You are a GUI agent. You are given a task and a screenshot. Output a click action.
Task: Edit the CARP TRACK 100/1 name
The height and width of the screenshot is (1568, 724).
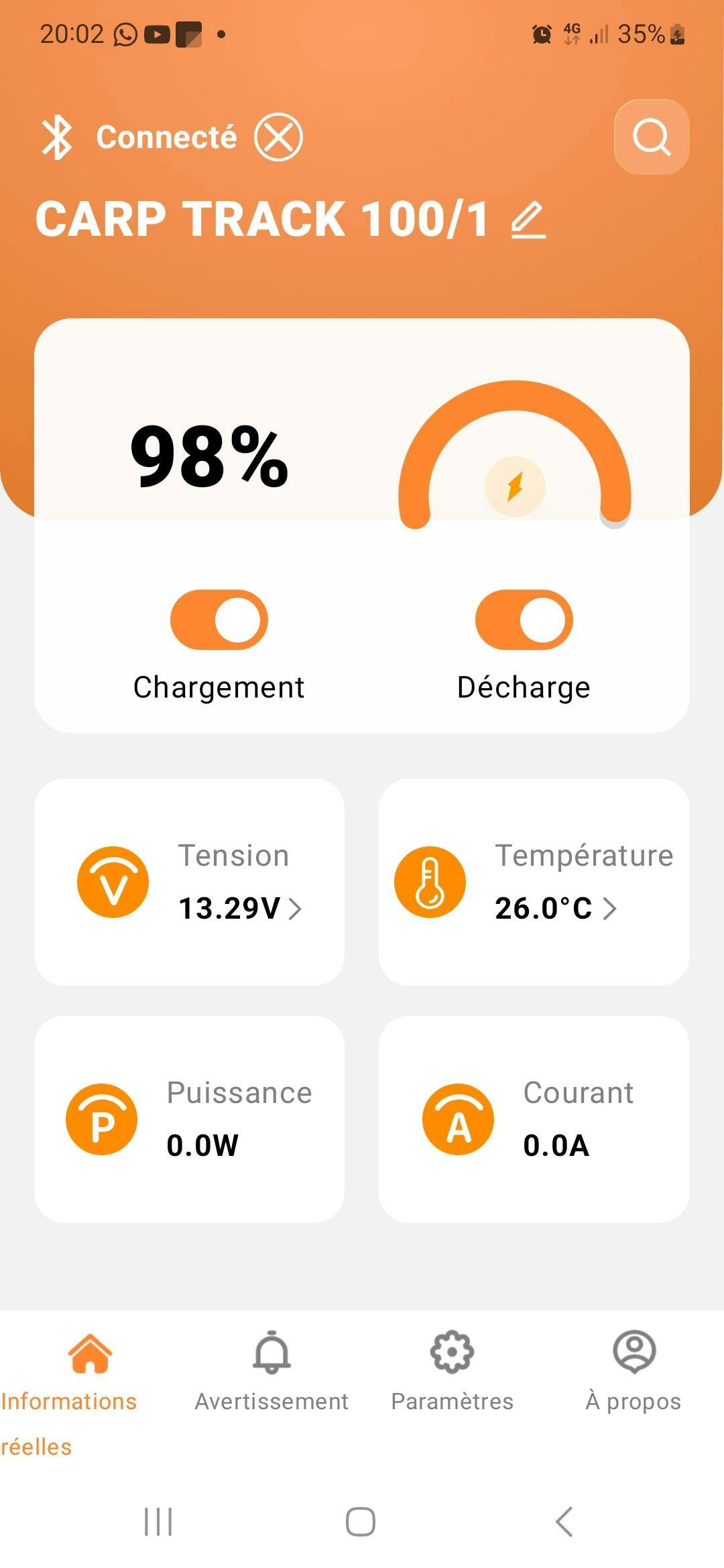click(x=528, y=220)
